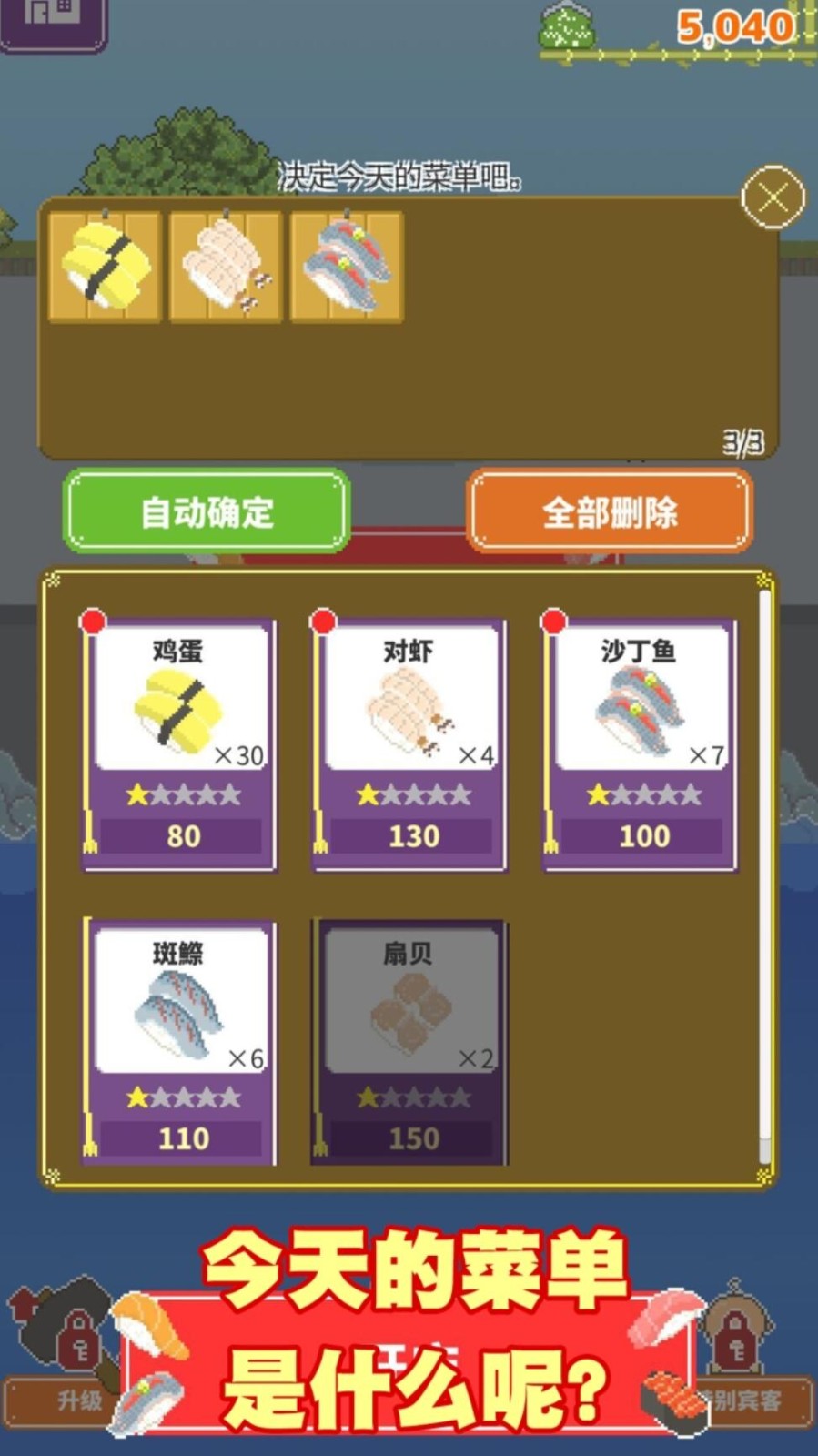
Task: Remove sardine sushi from today's menu slots
Action: pos(347,267)
